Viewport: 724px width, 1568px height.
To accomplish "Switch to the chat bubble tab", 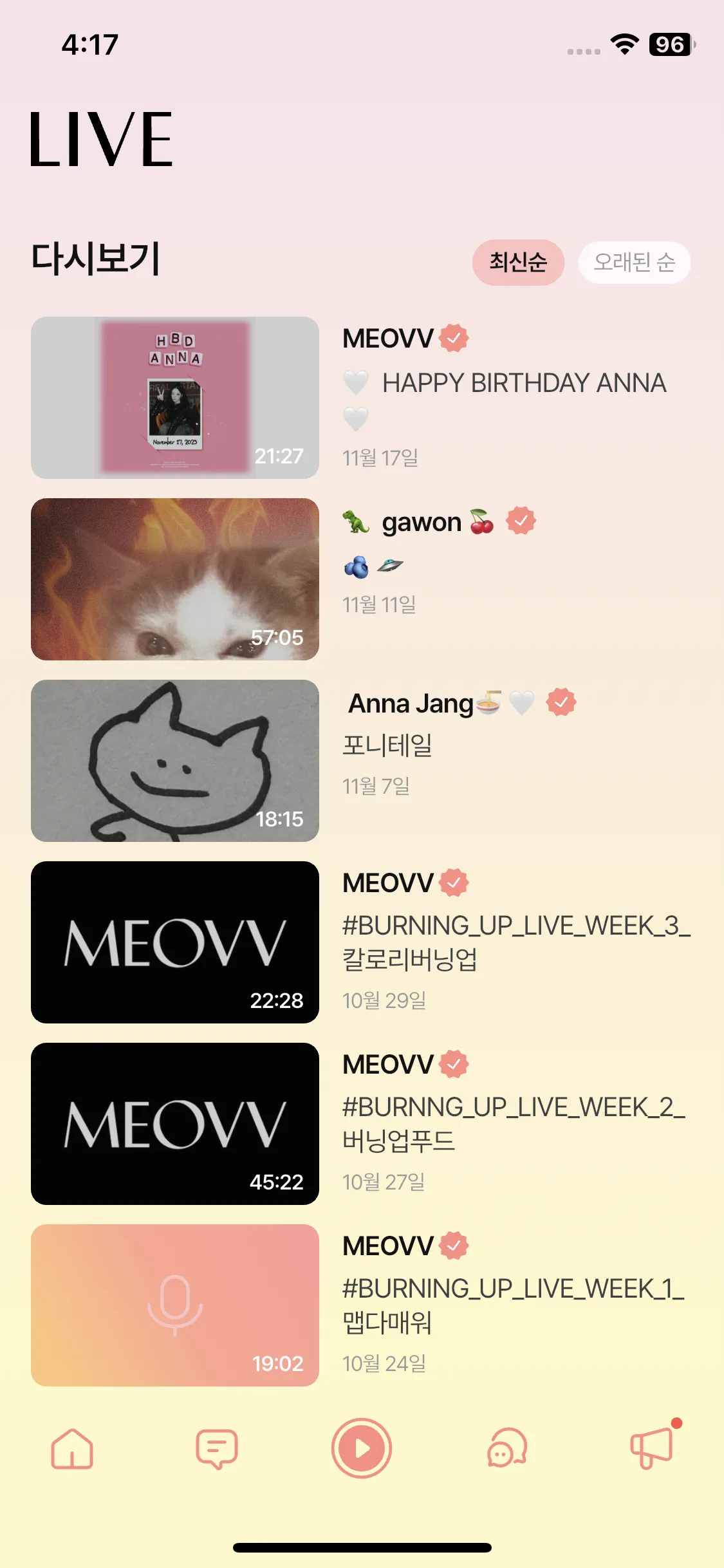I will (x=507, y=1449).
